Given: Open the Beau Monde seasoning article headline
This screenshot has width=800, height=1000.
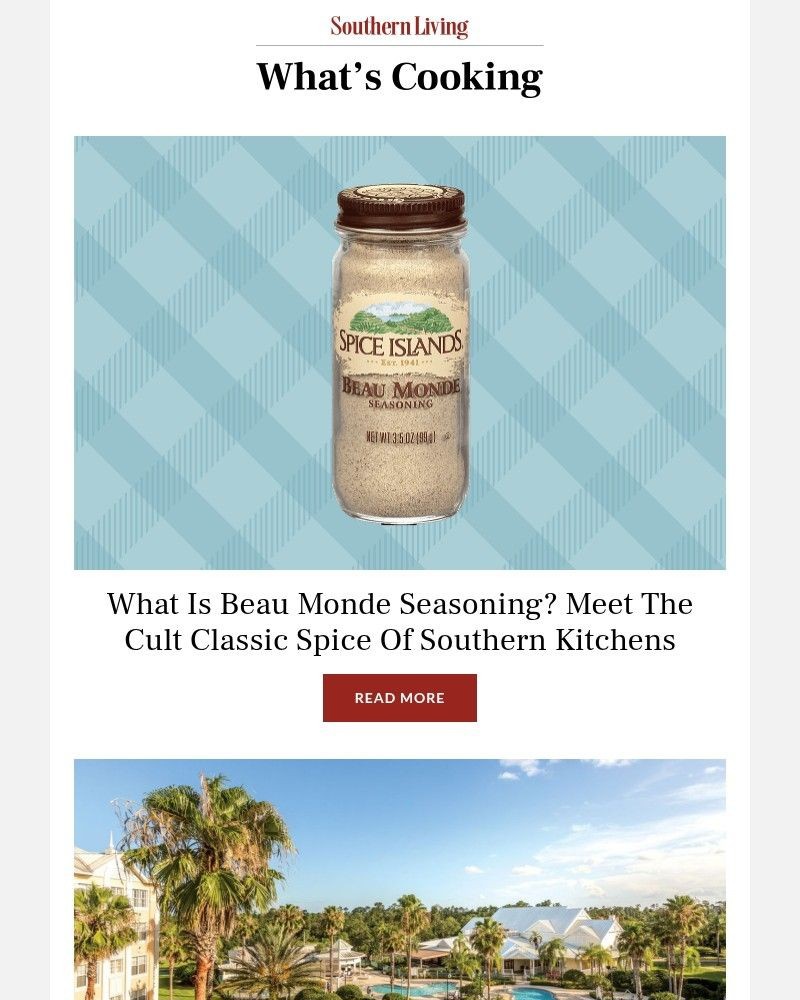Looking at the screenshot, I should pos(400,622).
